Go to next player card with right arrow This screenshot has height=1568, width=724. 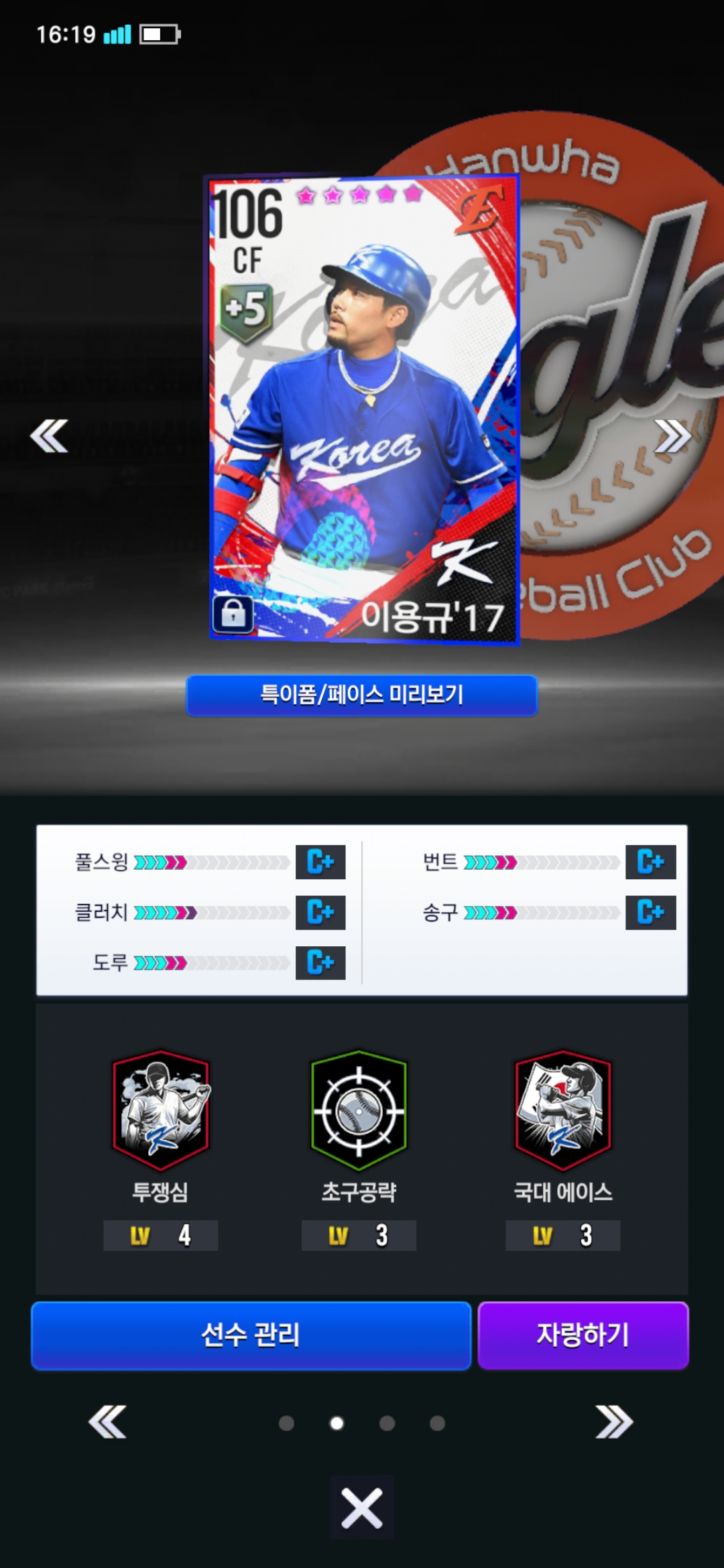672,436
